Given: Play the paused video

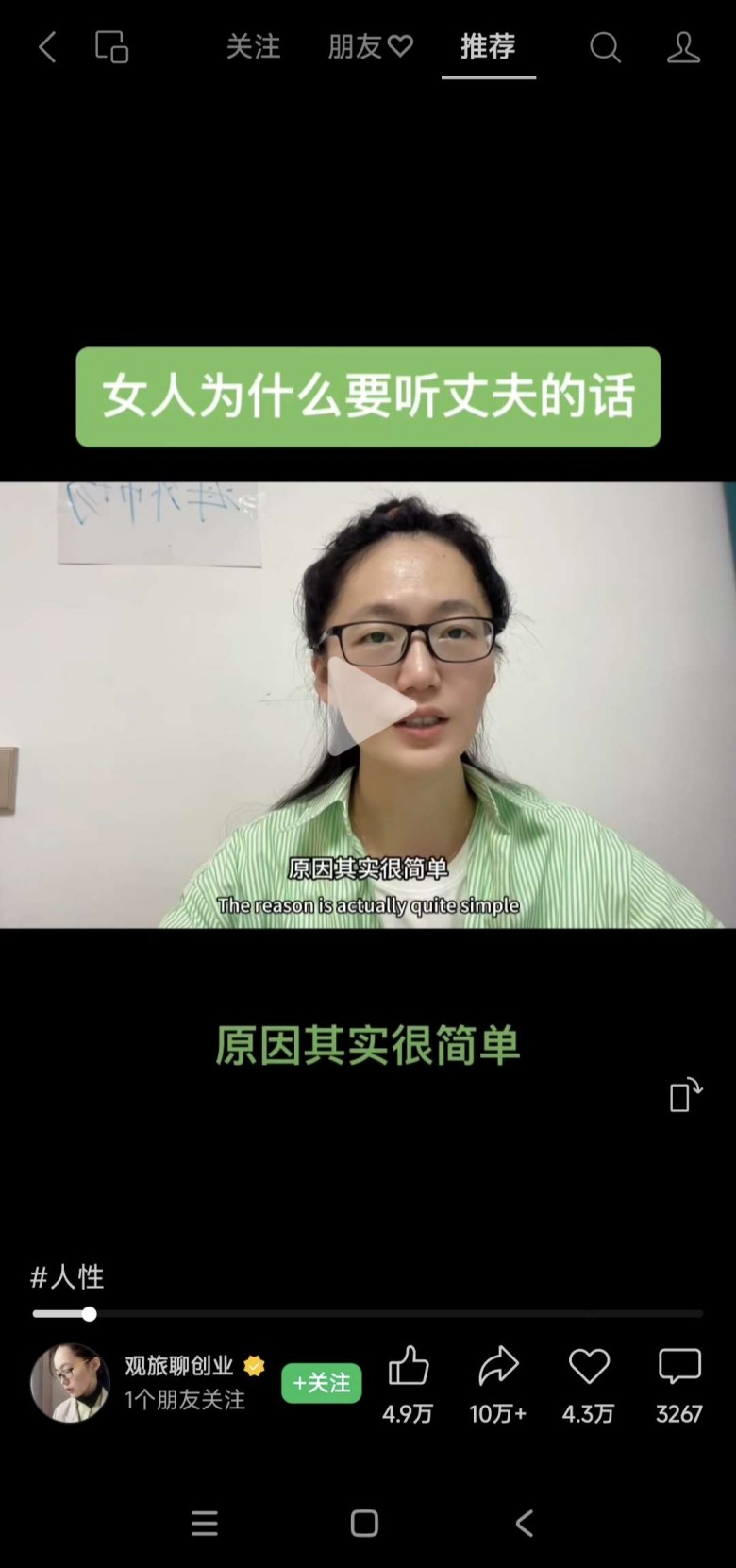Looking at the screenshot, I should pos(369,706).
